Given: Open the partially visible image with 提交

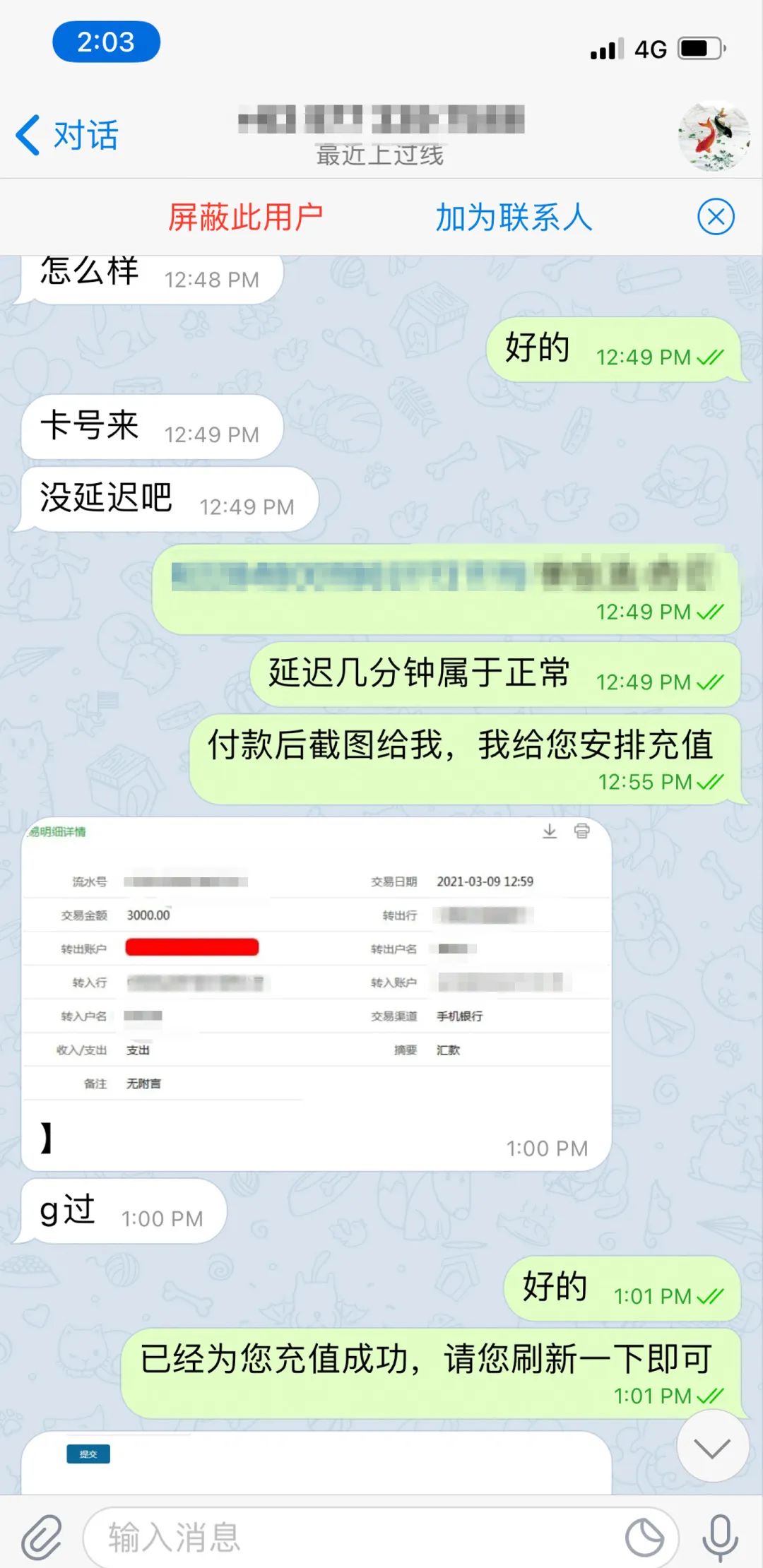Looking at the screenshot, I should (x=316, y=1463).
